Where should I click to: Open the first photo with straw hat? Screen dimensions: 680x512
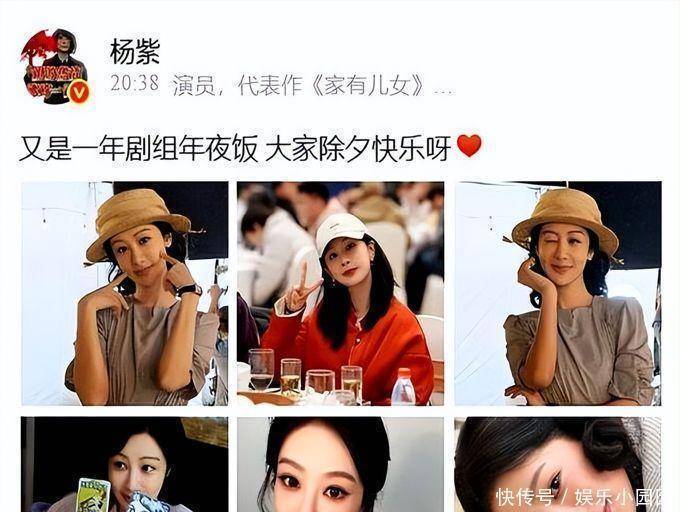pos(124,293)
